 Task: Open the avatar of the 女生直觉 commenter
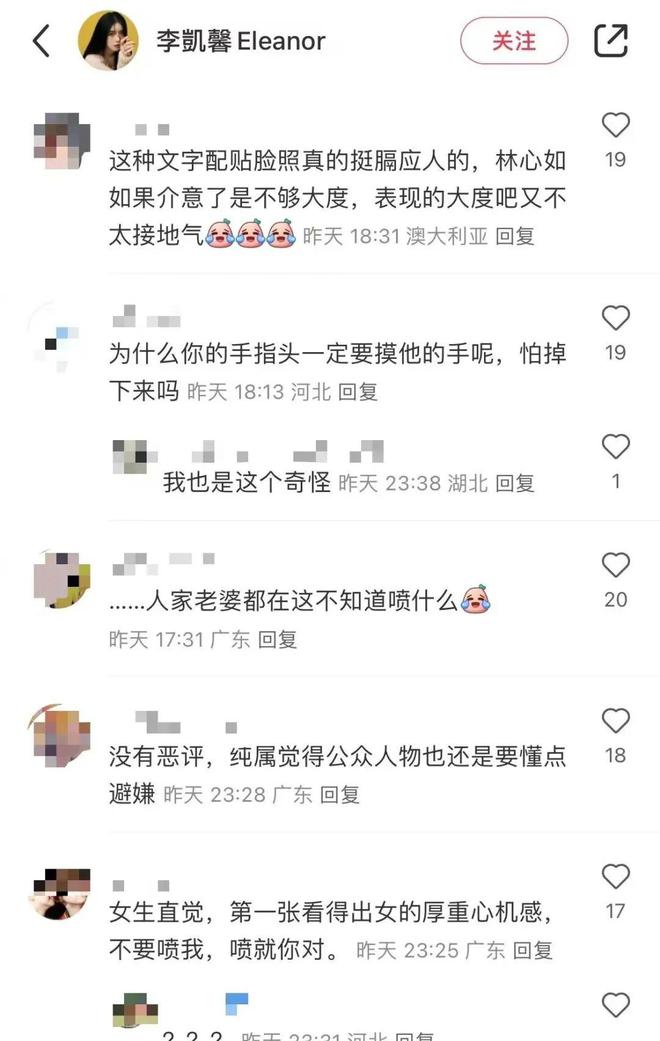tap(61, 893)
